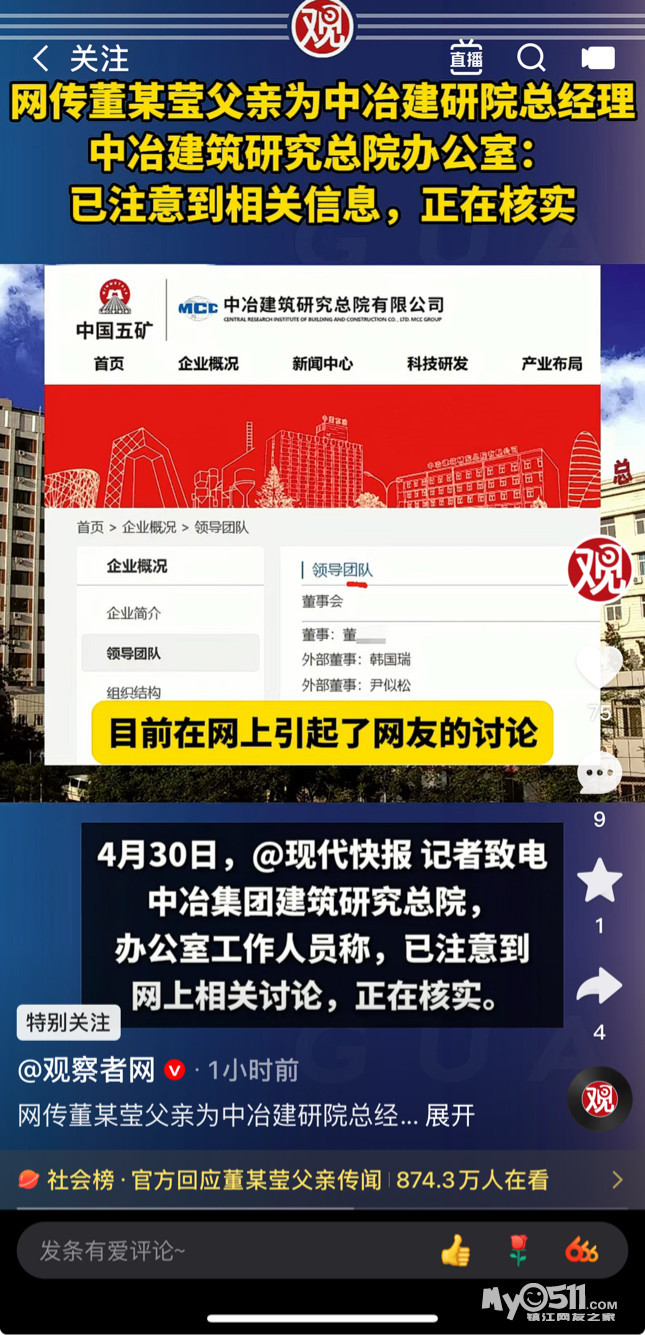Viewport: 645px width, 1335px height.
Task: Open the @观察者网 account name
Action: (x=87, y=1071)
